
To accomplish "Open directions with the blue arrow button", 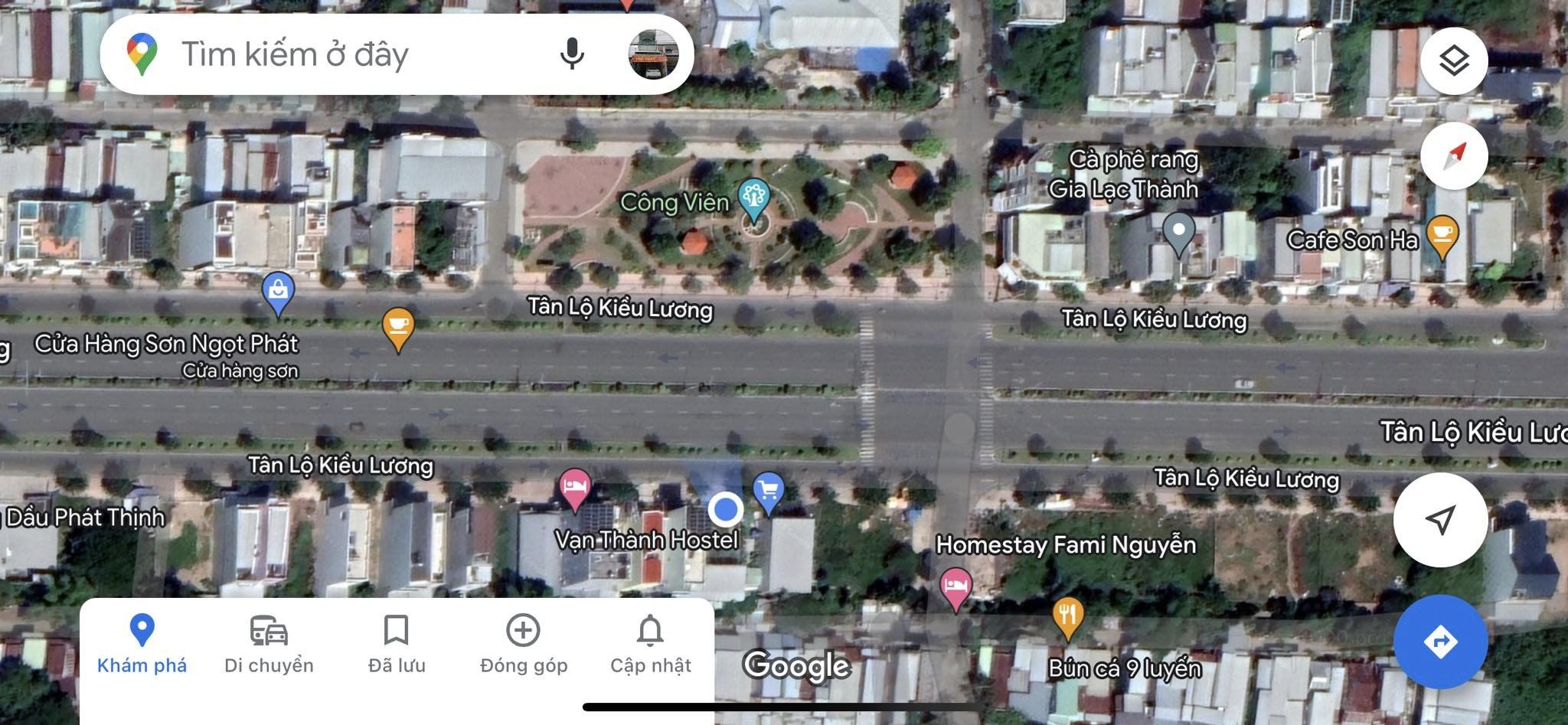I will tap(1440, 642).
